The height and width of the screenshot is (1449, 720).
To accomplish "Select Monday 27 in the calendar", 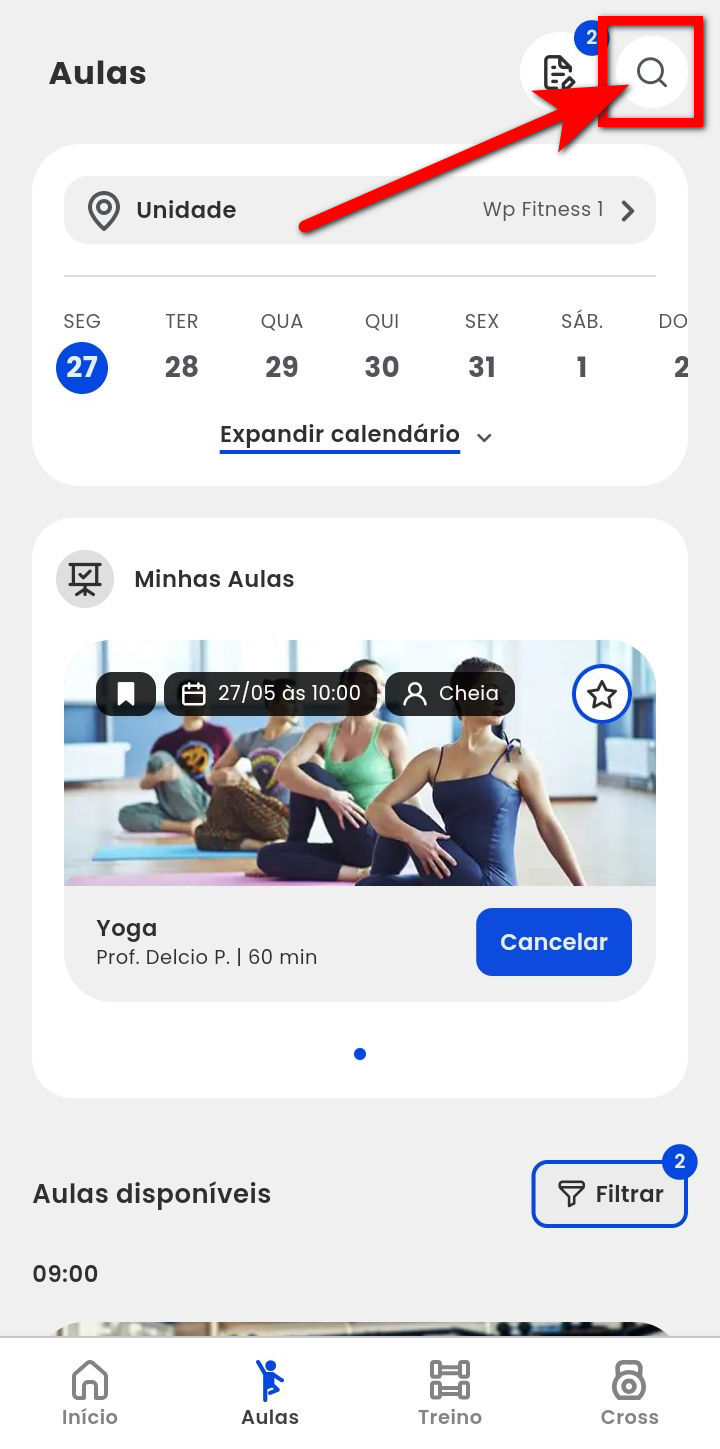I will (x=82, y=367).
